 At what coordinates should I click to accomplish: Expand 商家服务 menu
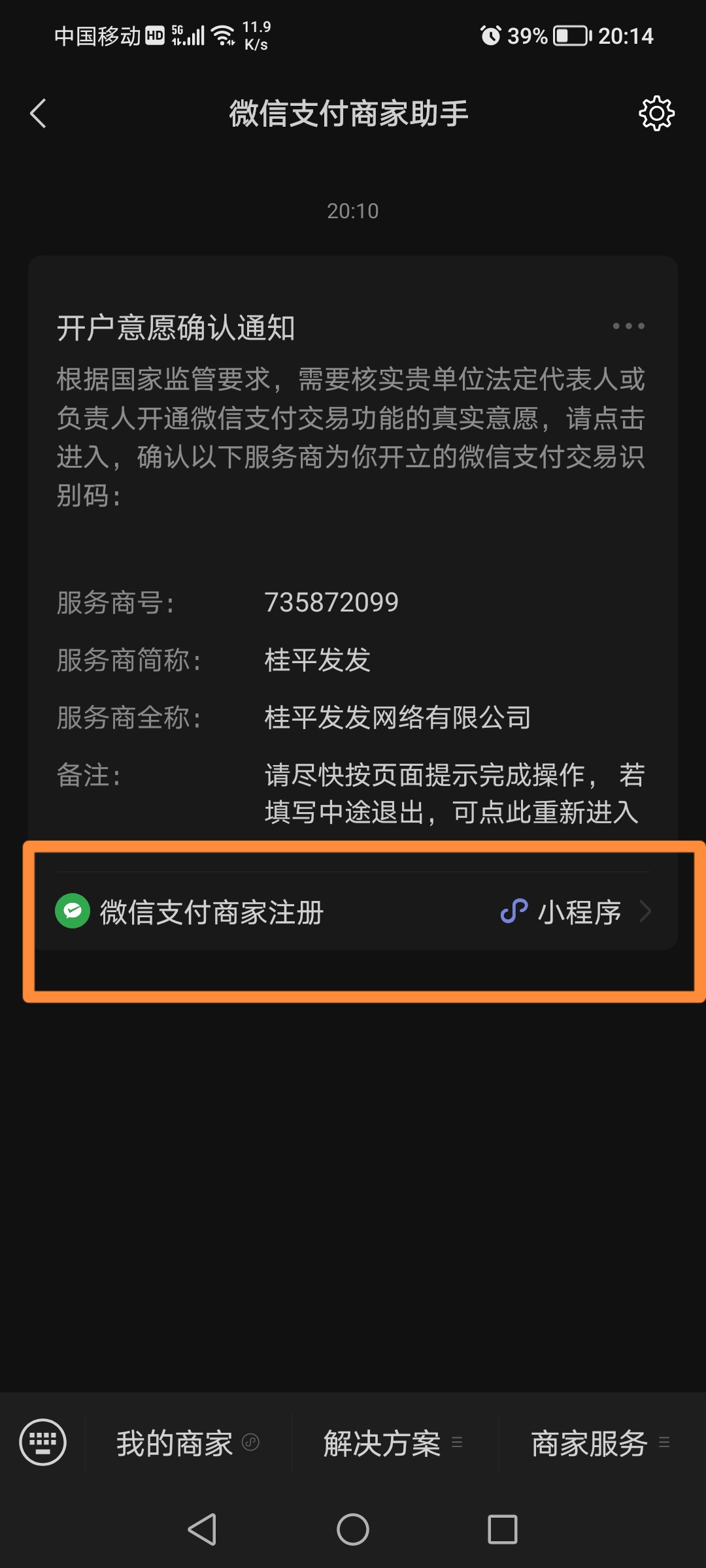point(601,1443)
